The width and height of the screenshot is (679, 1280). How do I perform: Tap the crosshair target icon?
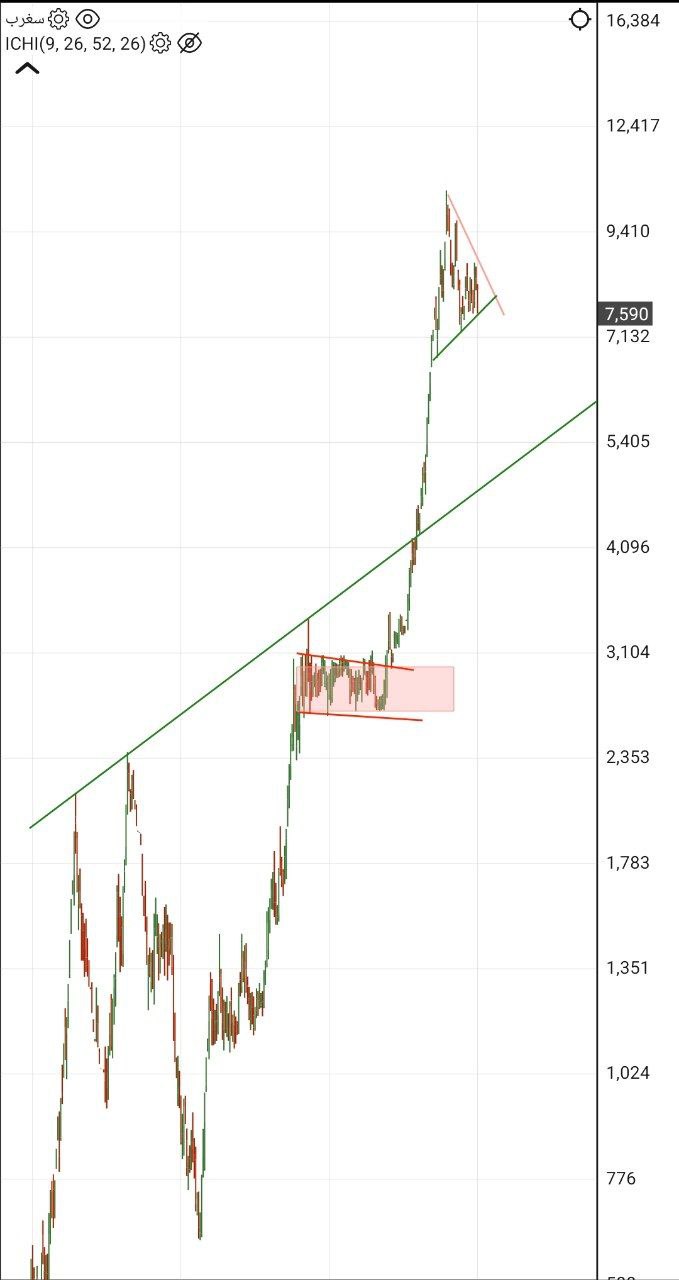point(580,19)
